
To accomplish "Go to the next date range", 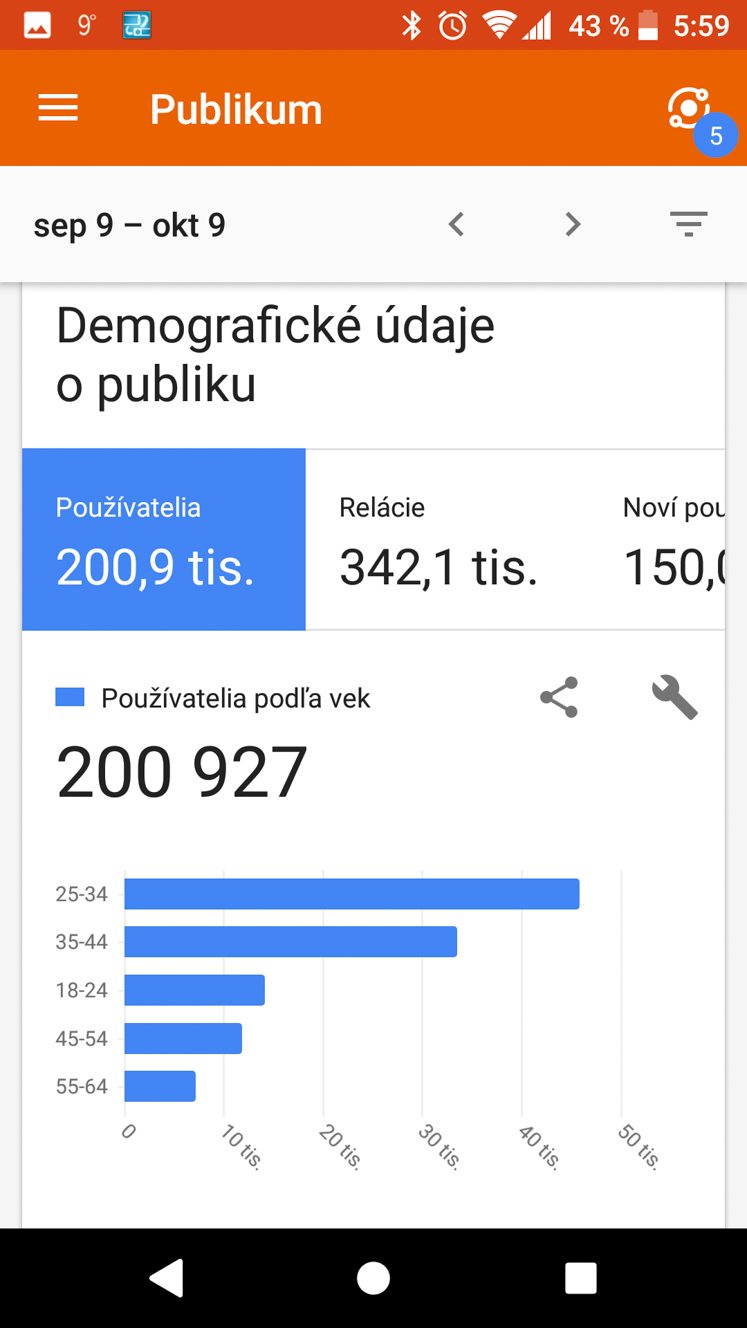I will 572,225.
